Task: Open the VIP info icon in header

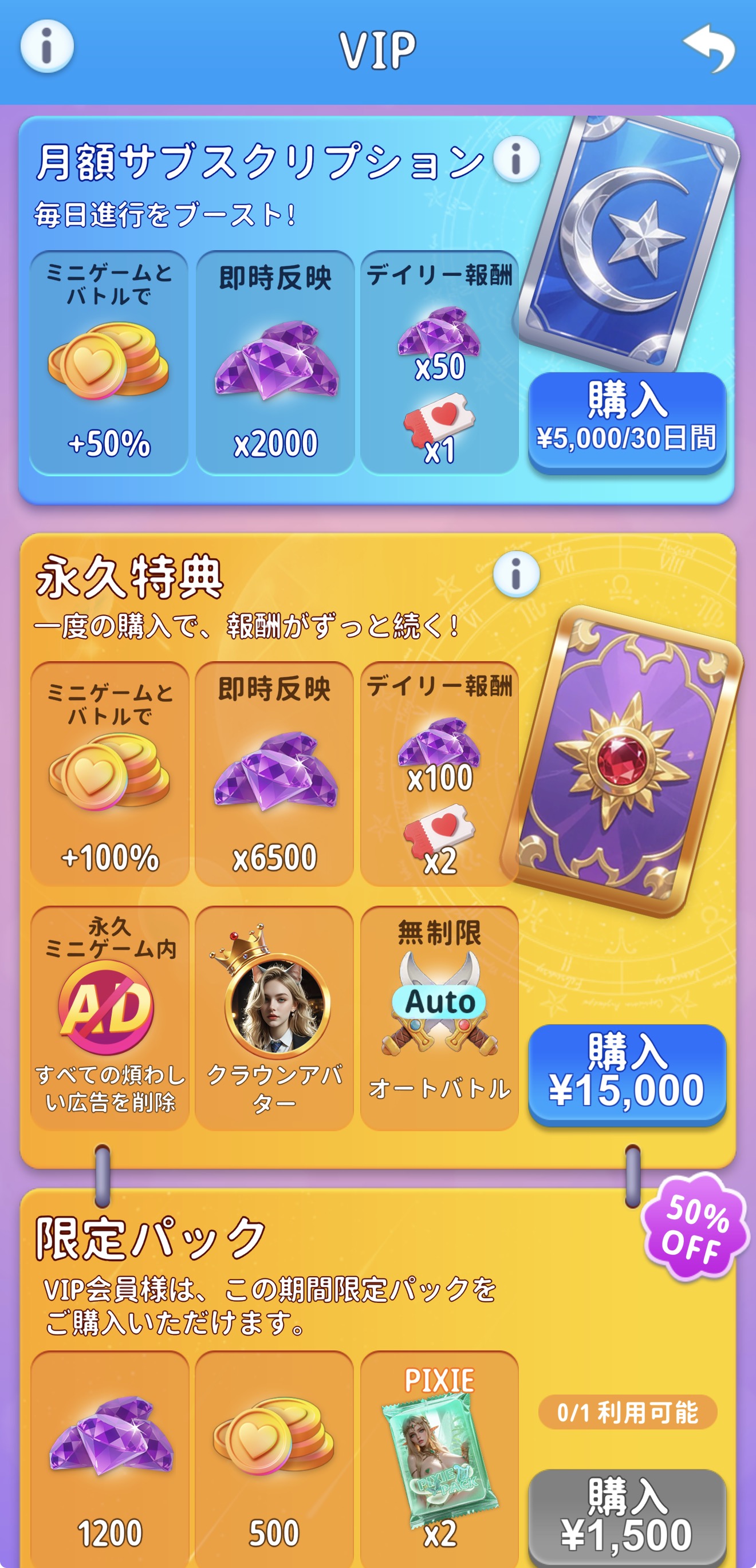Action: (47, 46)
